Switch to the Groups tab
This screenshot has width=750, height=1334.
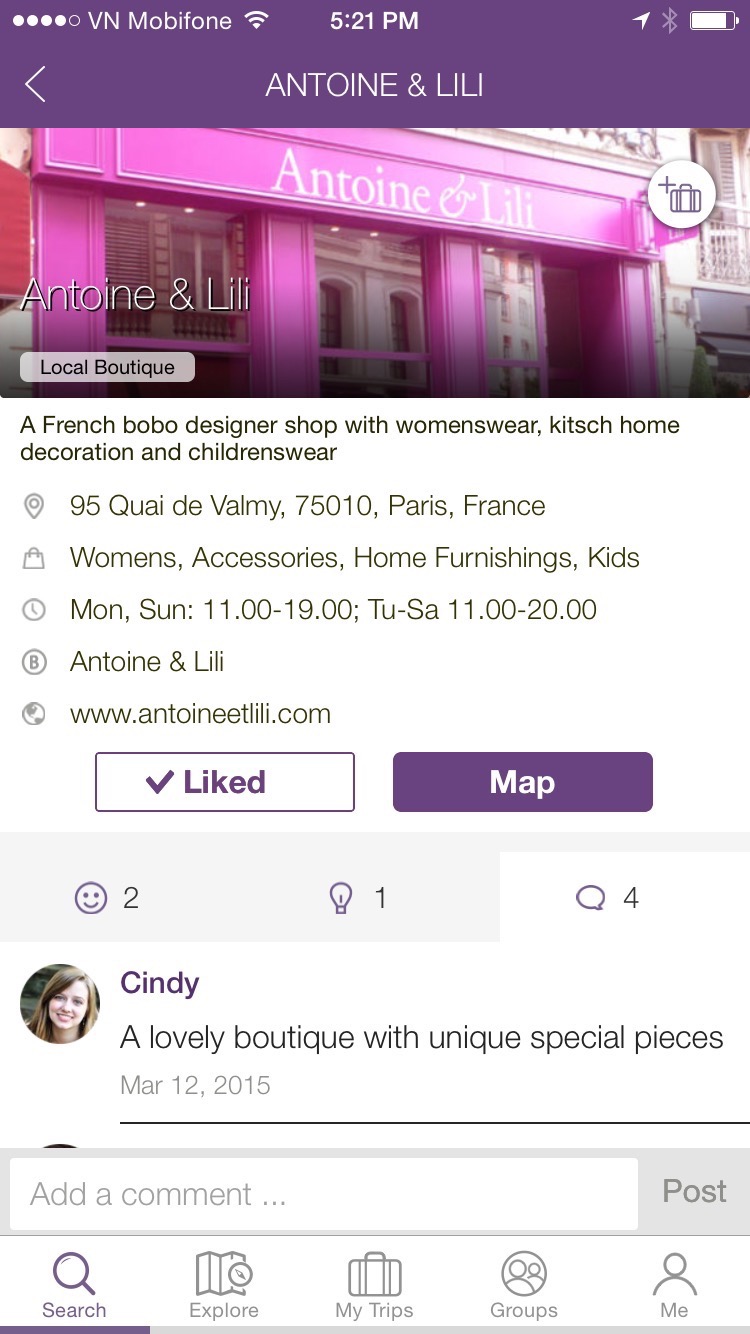tap(524, 1285)
